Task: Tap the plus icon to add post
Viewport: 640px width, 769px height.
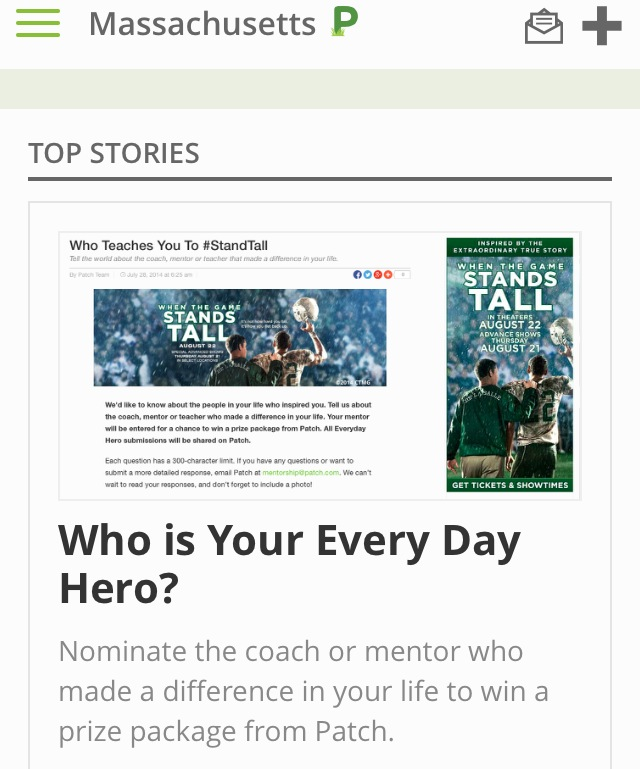Action: click(x=601, y=26)
